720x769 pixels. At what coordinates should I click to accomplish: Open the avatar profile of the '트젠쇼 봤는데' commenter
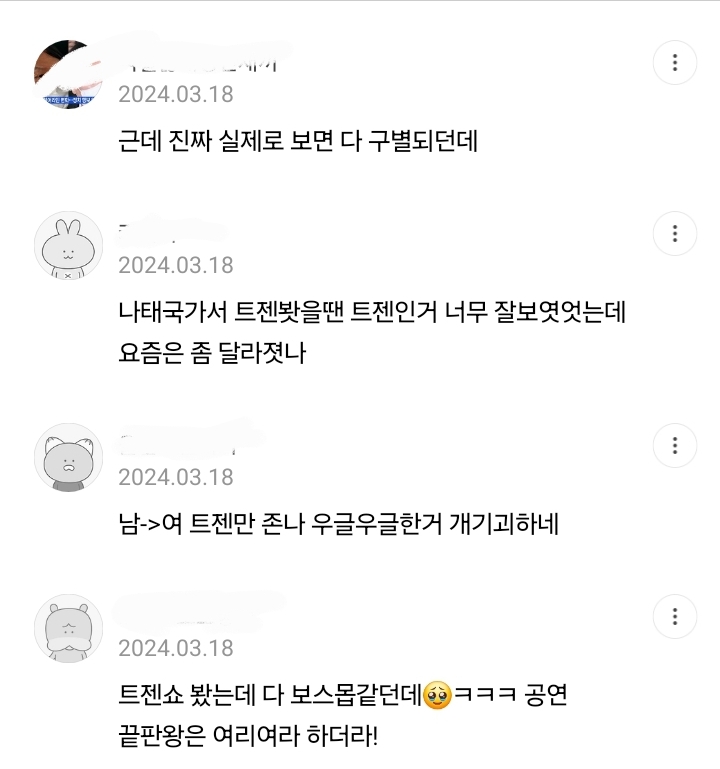[68, 628]
